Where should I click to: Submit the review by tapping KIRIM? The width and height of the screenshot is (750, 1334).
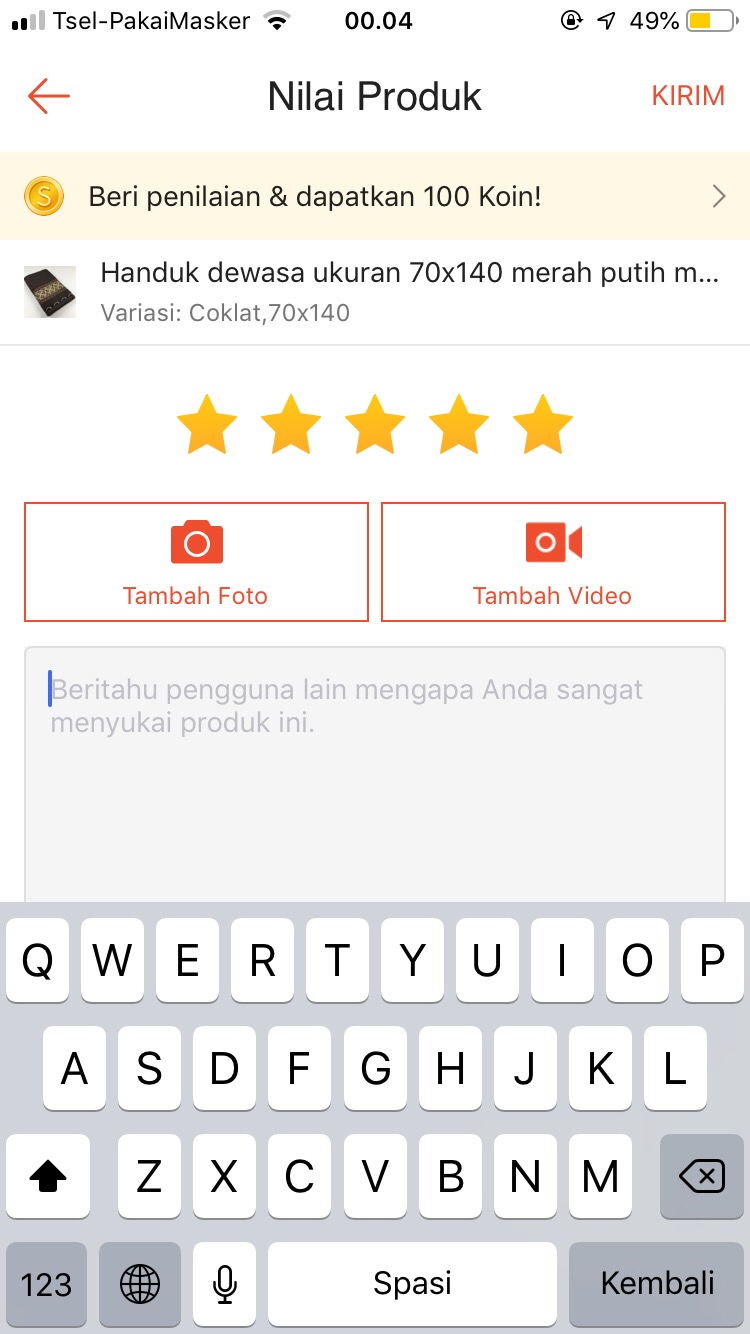pyautogui.click(x=688, y=96)
